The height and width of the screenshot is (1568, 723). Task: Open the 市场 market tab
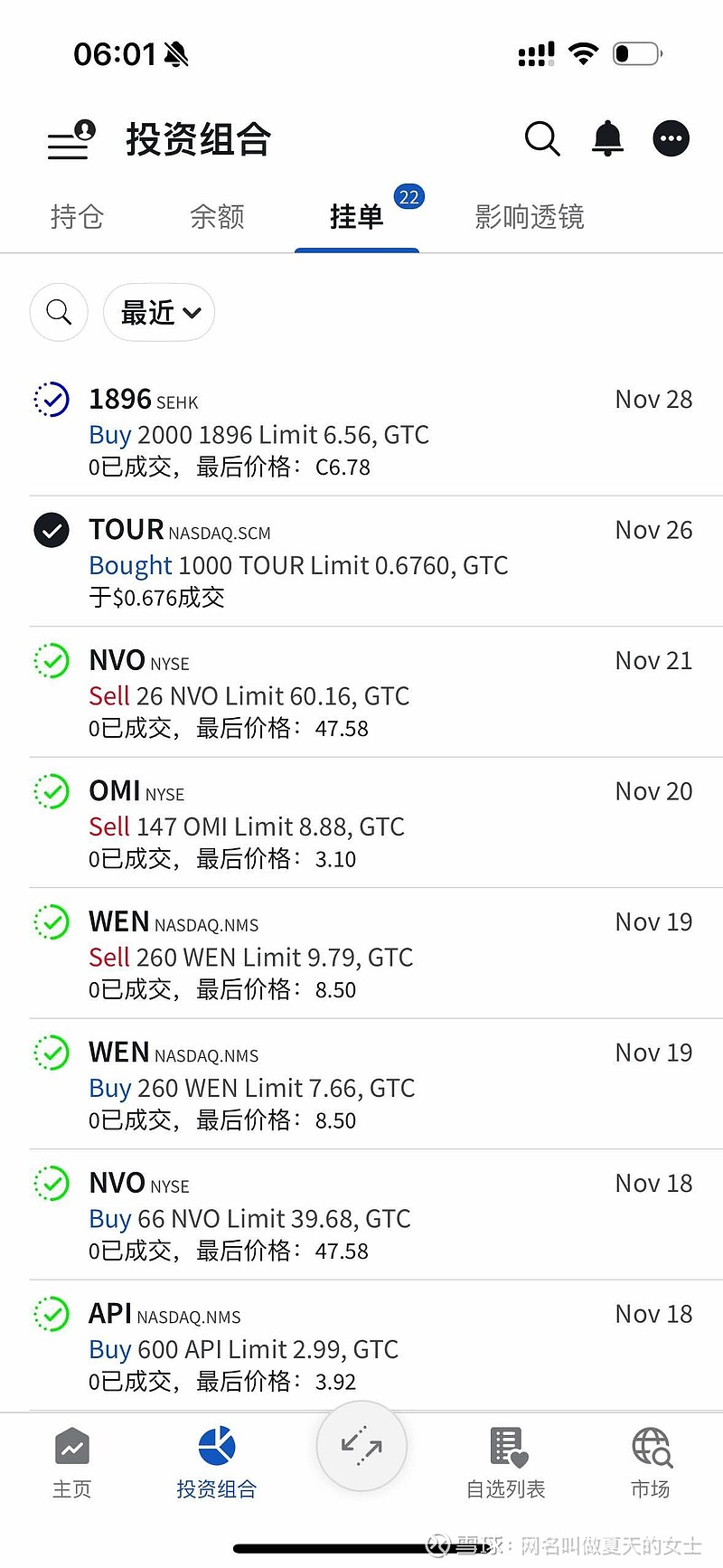tap(651, 1463)
